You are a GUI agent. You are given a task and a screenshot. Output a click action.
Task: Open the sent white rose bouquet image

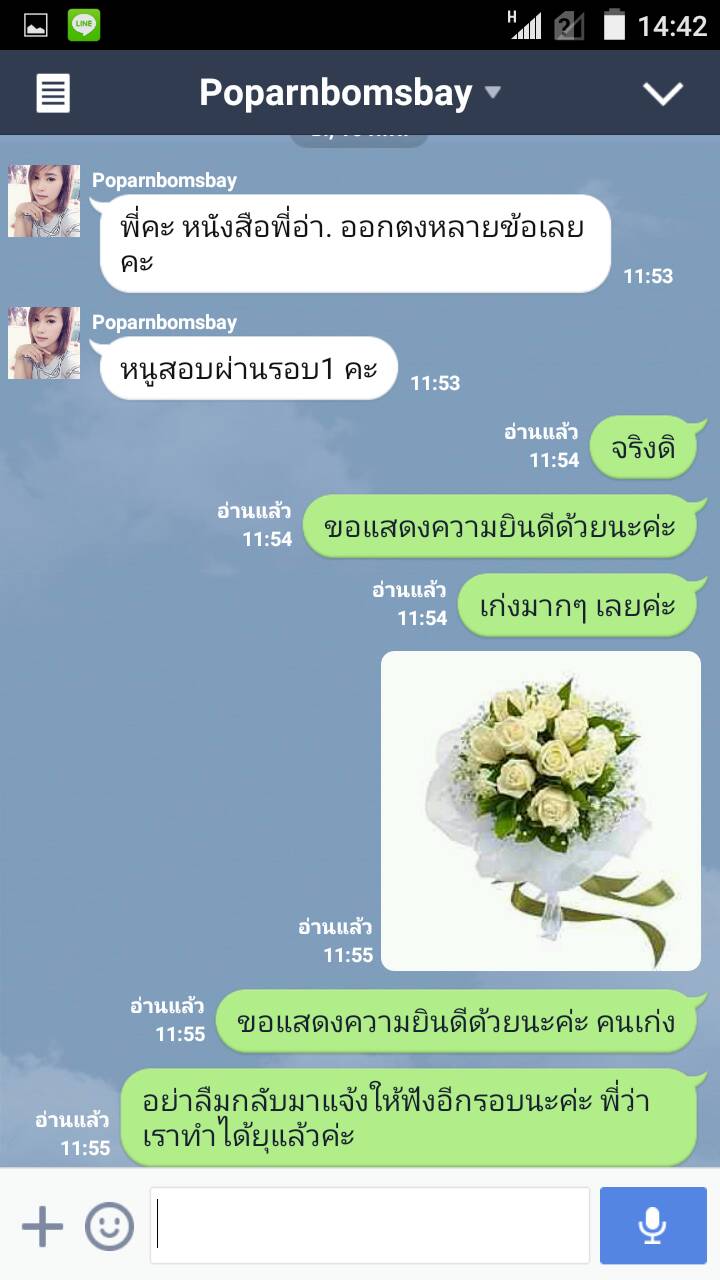(540, 810)
